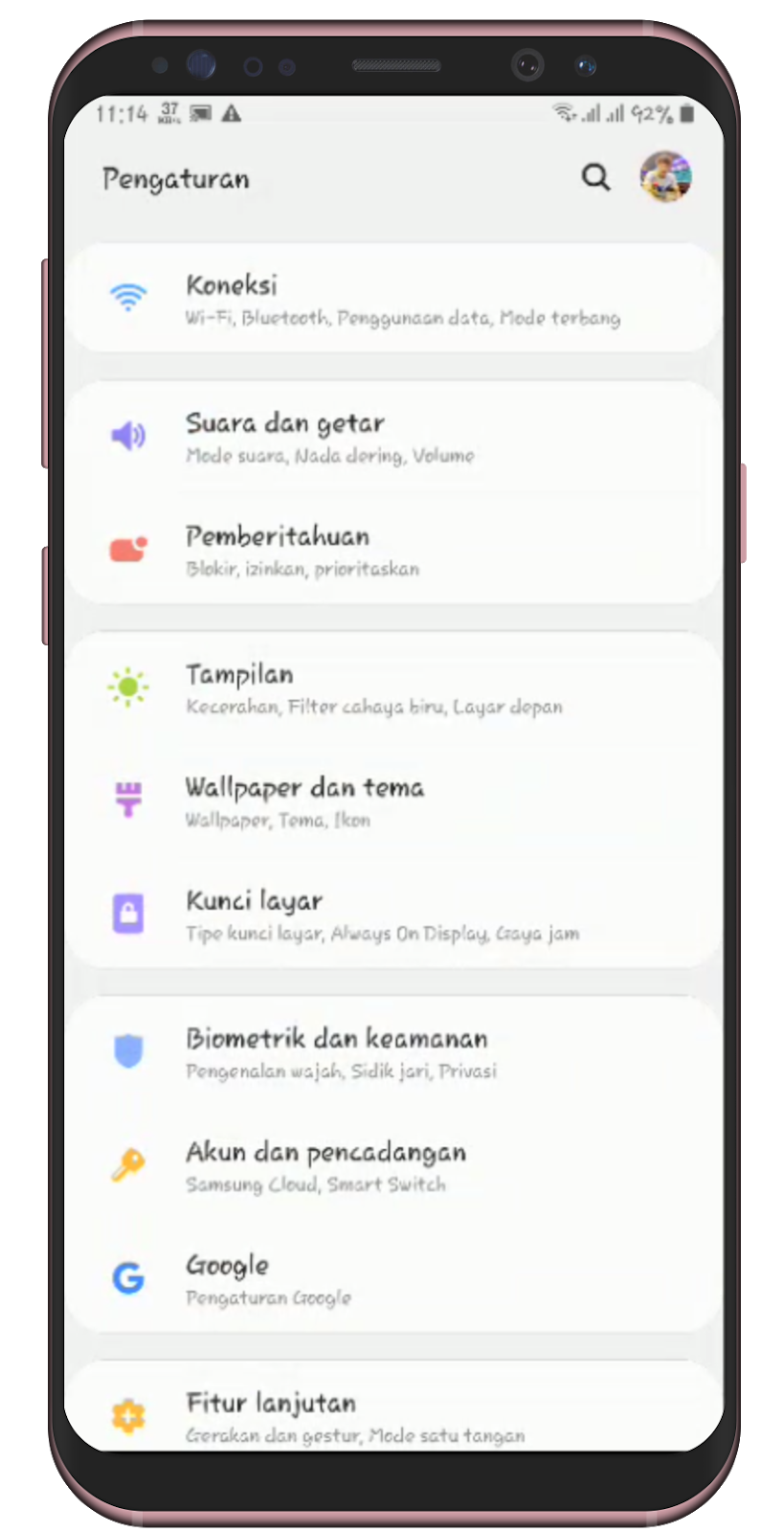
Task: Open Tampilan display settings
Action: tap(392, 688)
